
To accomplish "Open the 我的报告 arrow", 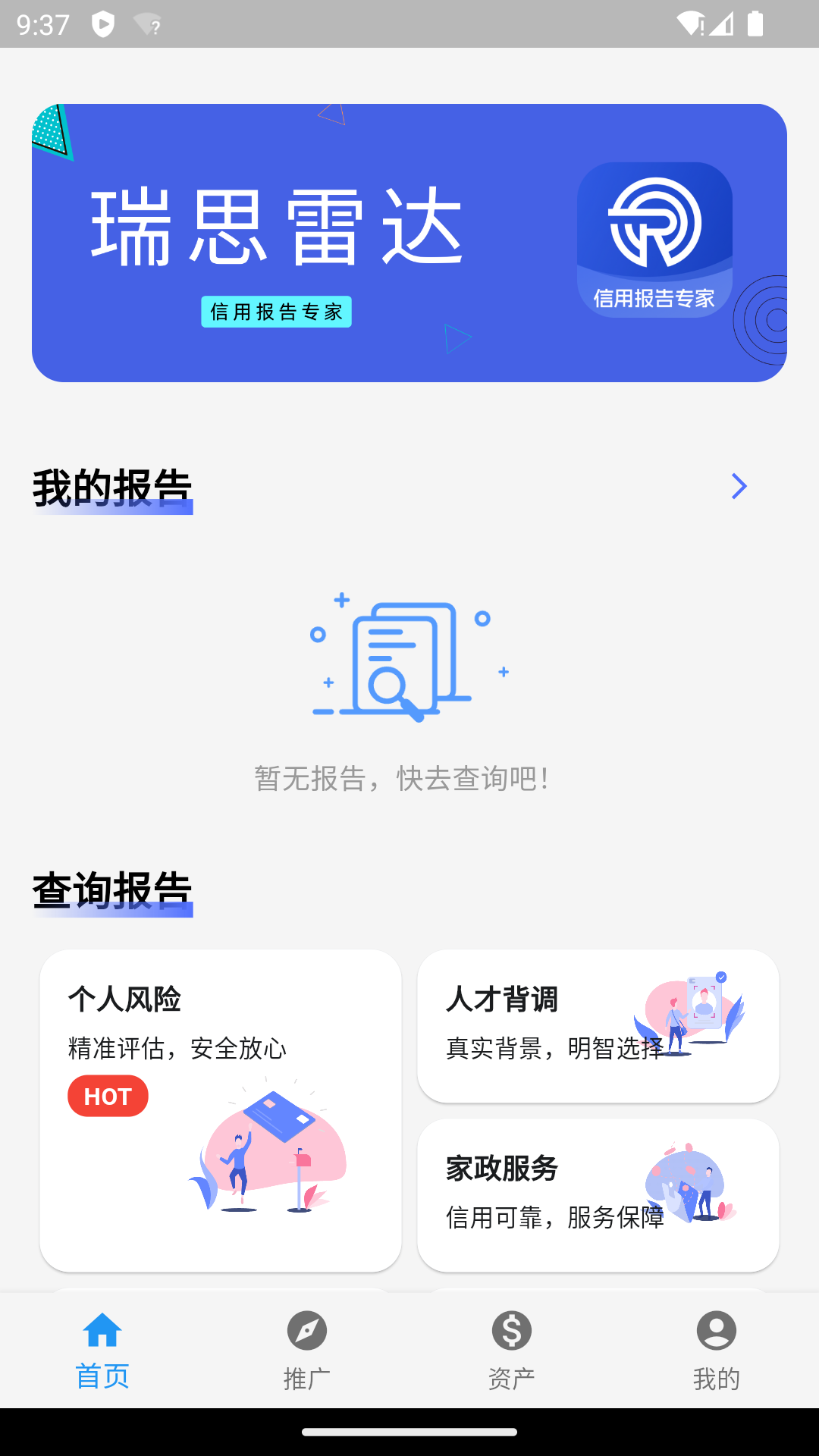I will (739, 486).
